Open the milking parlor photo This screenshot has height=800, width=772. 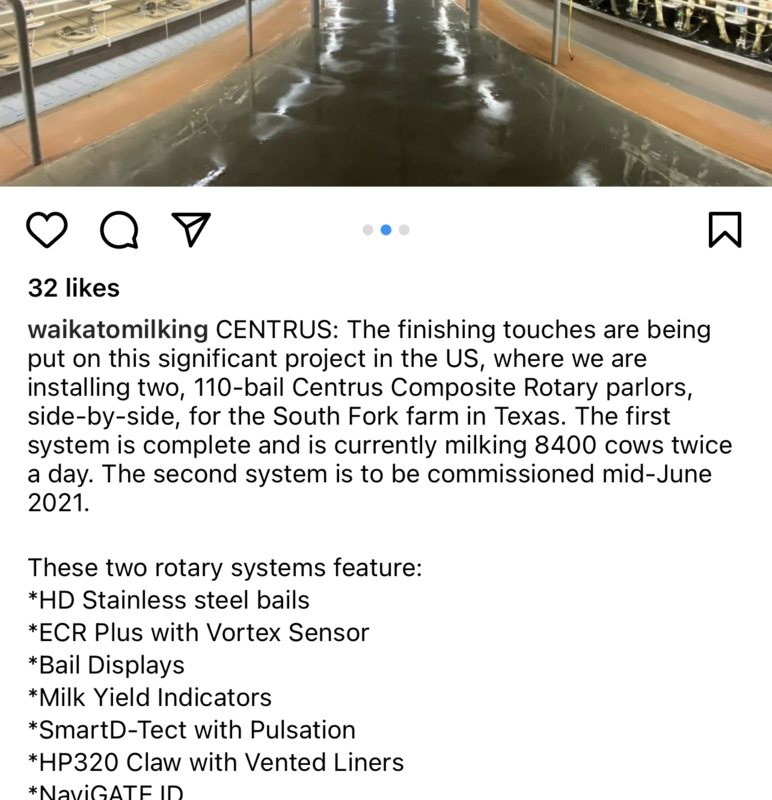pyautogui.click(x=386, y=92)
